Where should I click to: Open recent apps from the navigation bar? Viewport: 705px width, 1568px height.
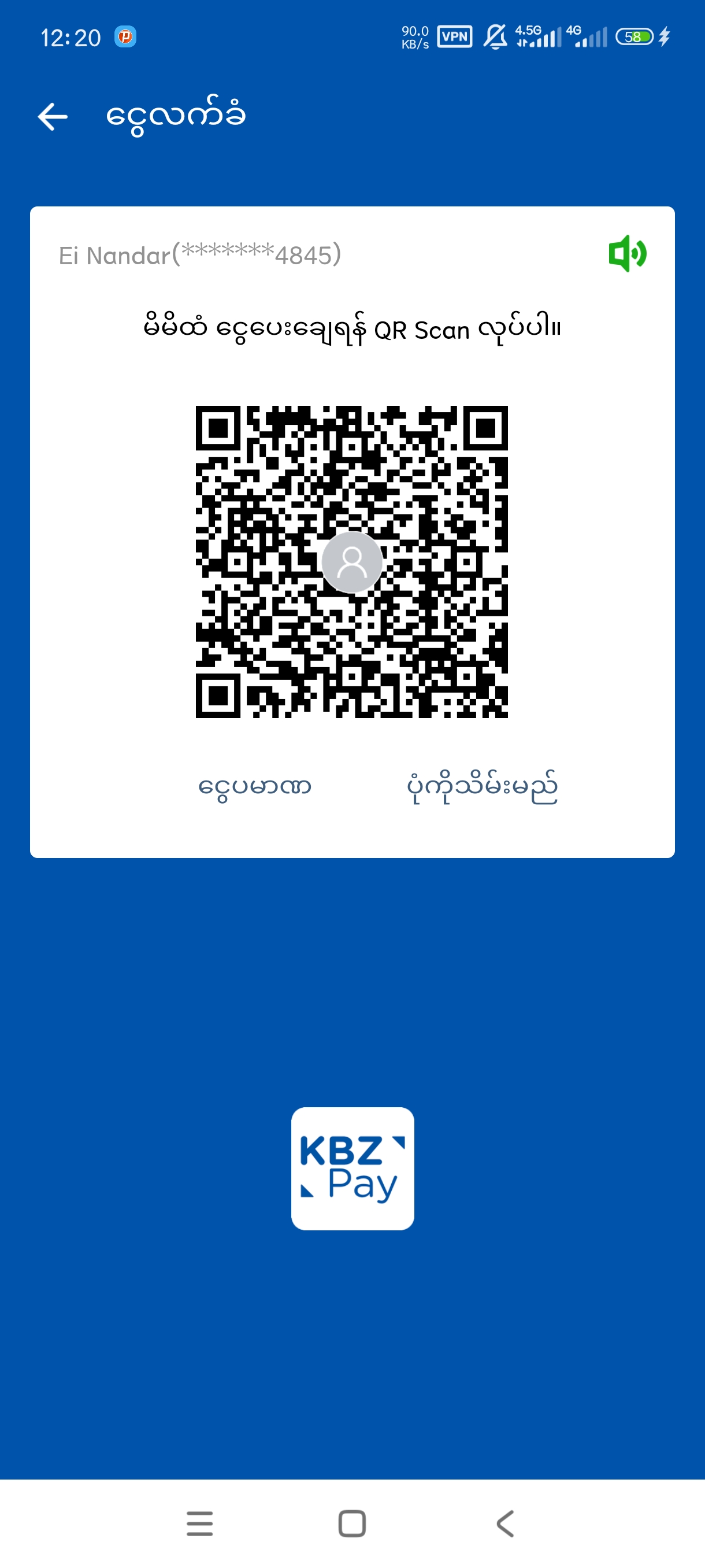click(x=199, y=1523)
